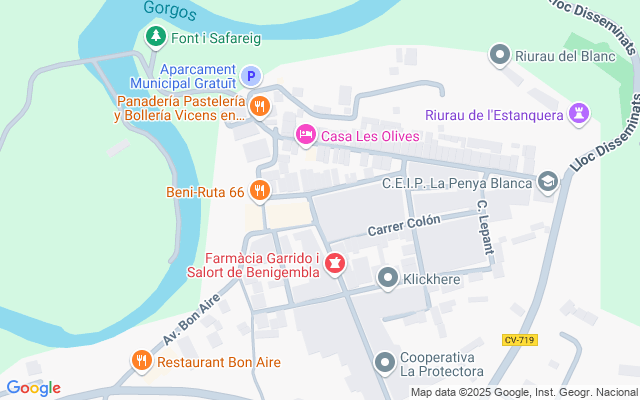Viewport: 640px width, 400px height.
Task: Select the Aparcament Municipal Gratuït parking pin
Action: [x=252, y=76]
